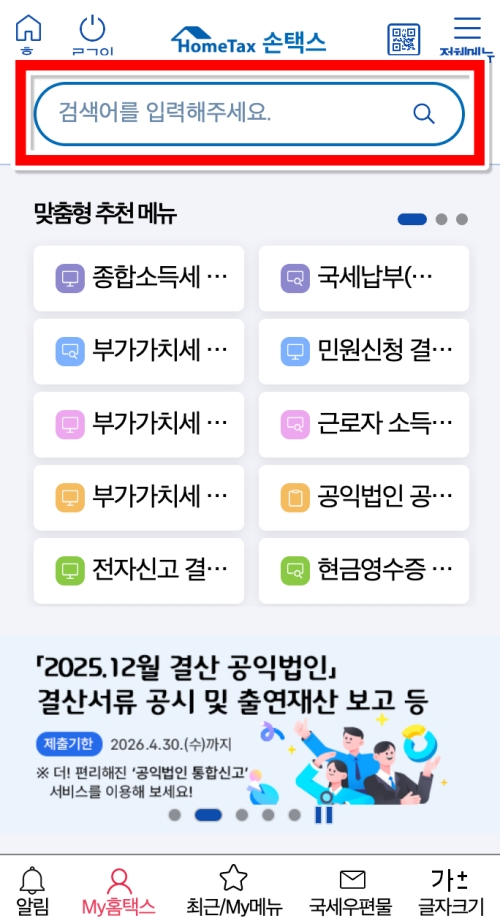
Task: Open the 근로자 소득… menu item
Action: click(x=364, y=424)
